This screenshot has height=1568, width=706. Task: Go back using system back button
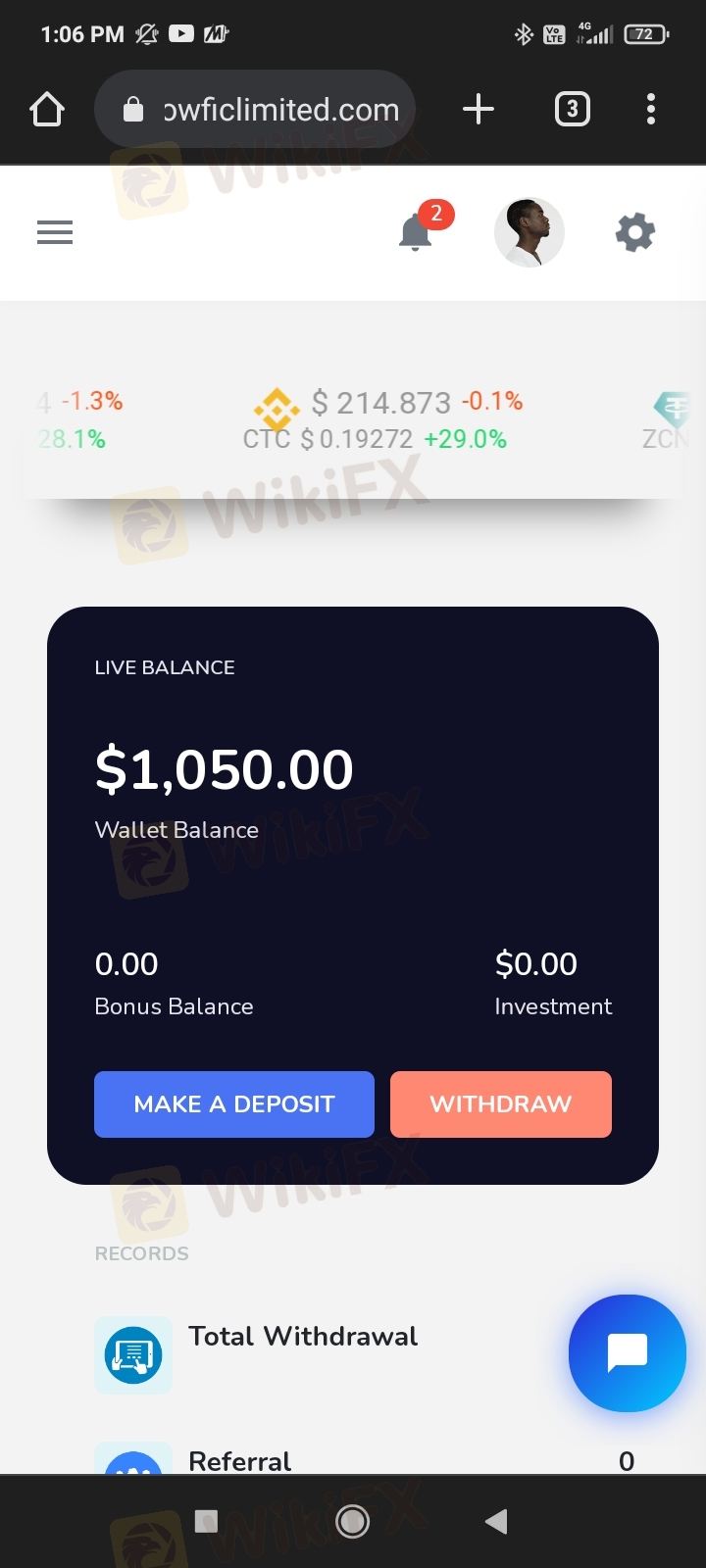[x=496, y=1521]
